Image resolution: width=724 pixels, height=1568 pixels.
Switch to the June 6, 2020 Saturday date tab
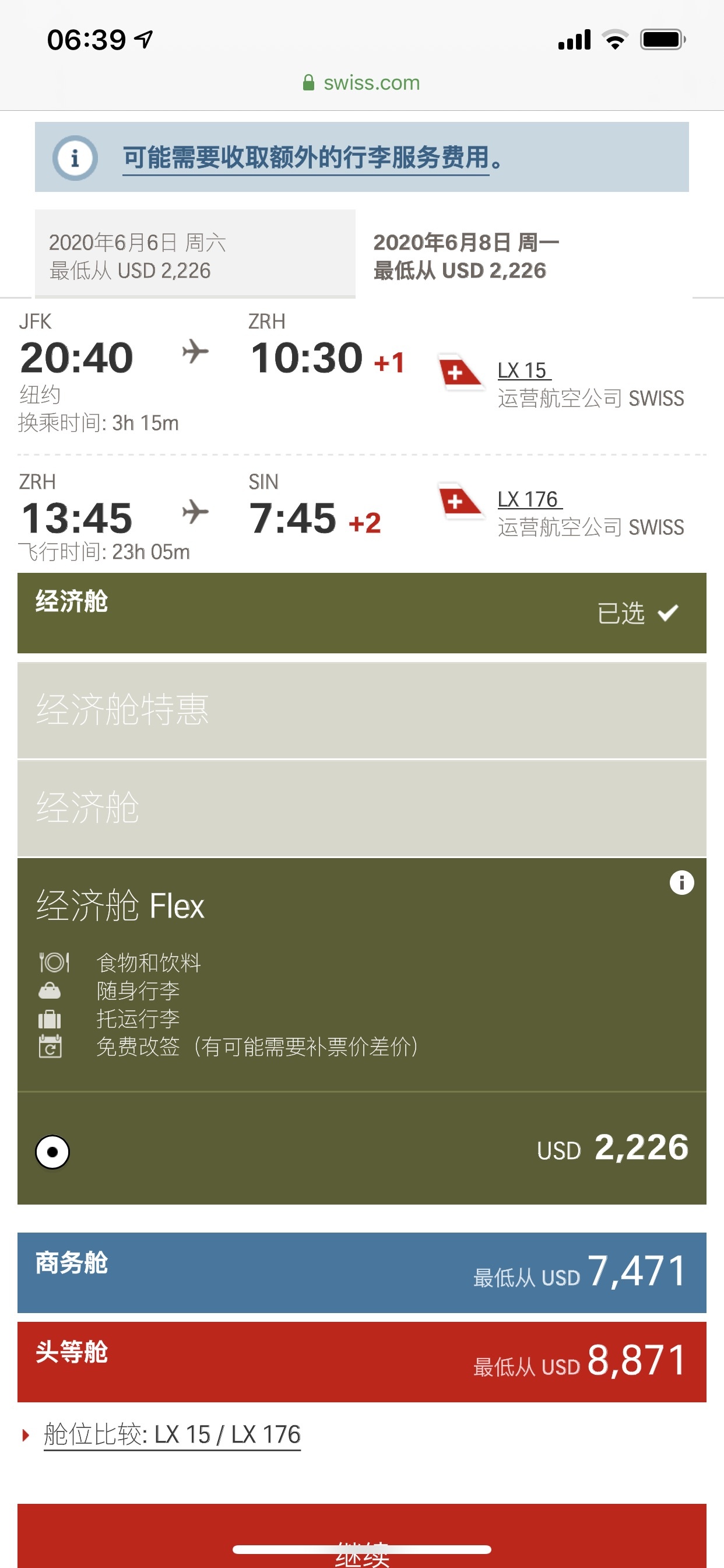point(195,256)
